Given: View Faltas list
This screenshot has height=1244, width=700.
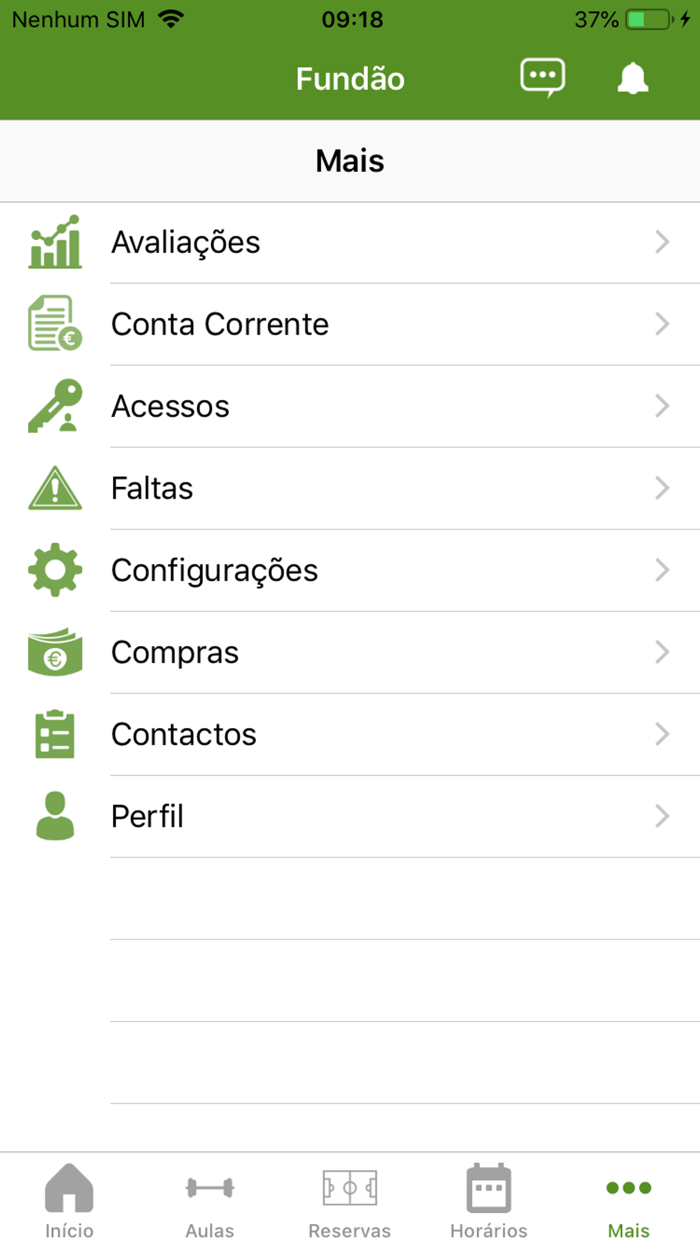Looking at the screenshot, I should 350,488.
